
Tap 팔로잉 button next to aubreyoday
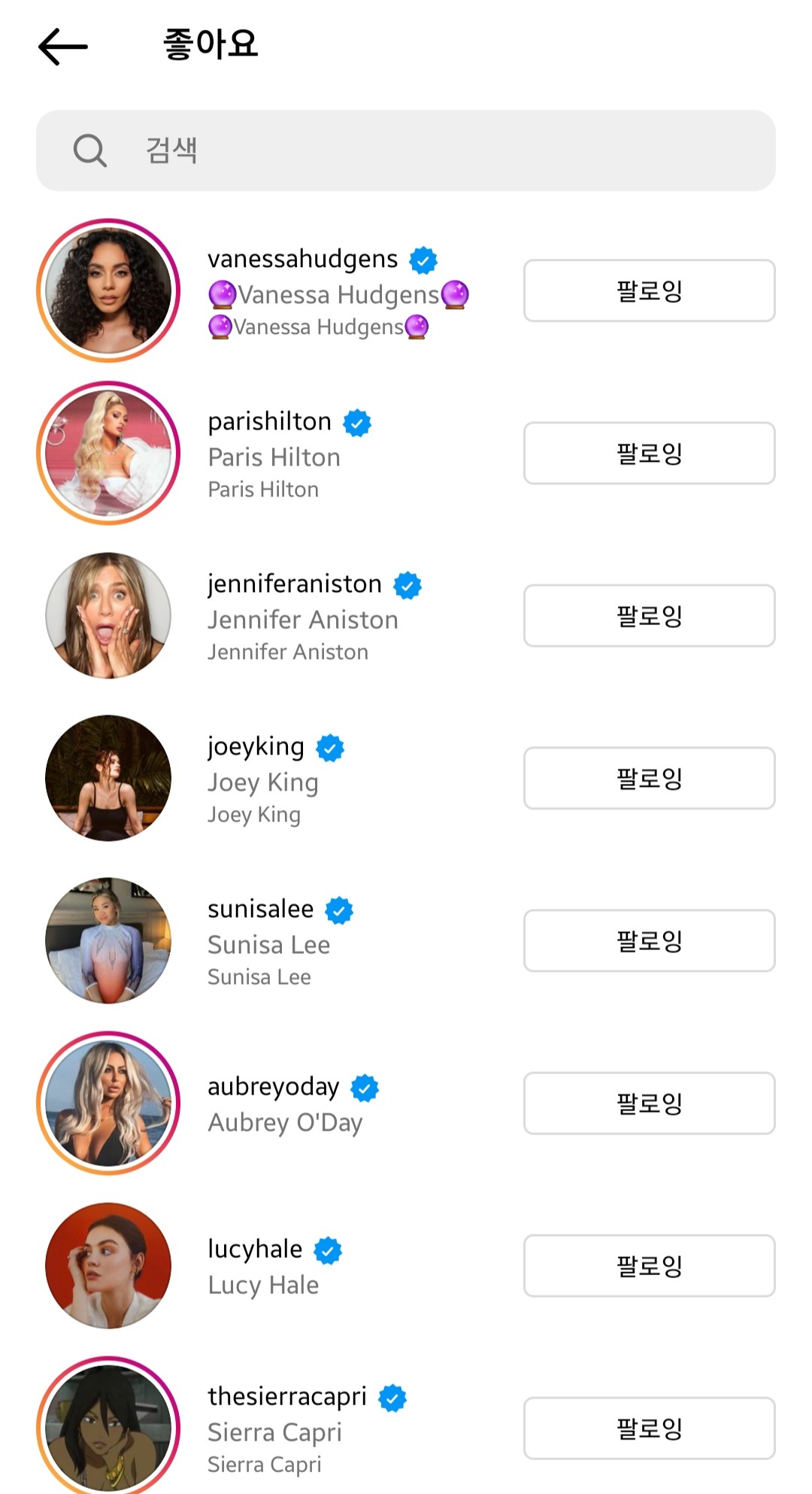[649, 1104]
